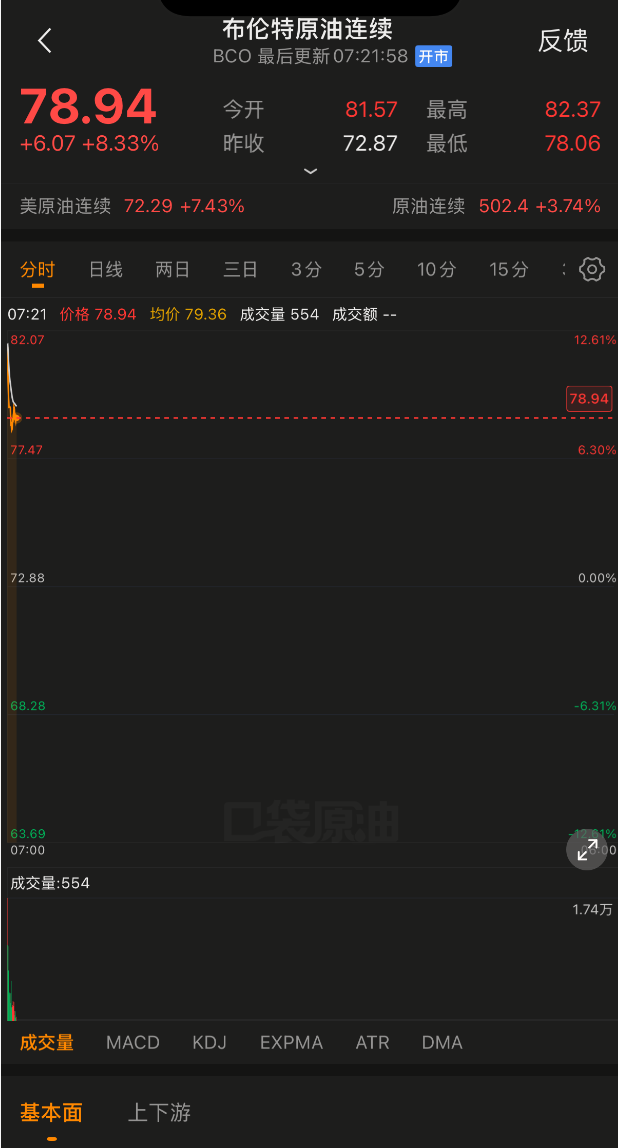Screen dimensions: 618x1148
Task: Expand the quote details chevron
Action: (310, 171)
